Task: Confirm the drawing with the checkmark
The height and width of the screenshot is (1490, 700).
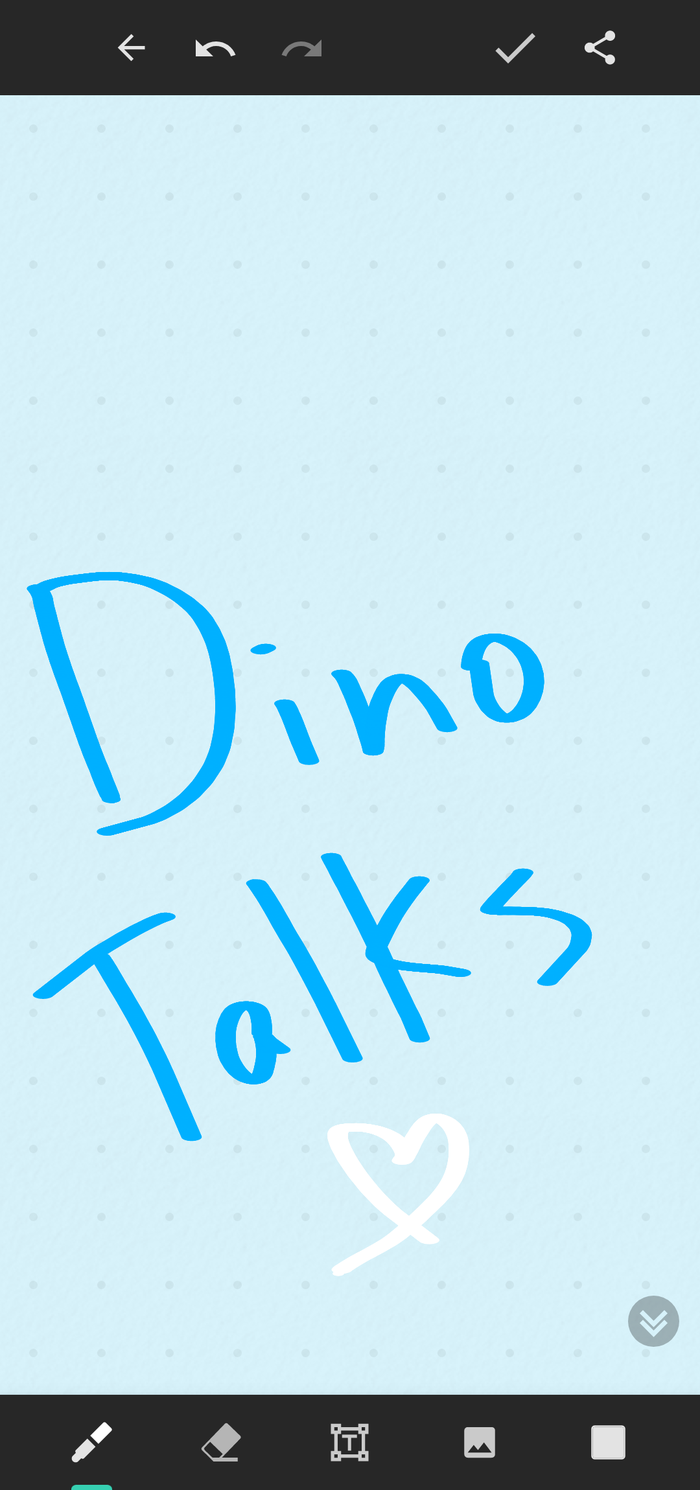Action: [515, 48]
